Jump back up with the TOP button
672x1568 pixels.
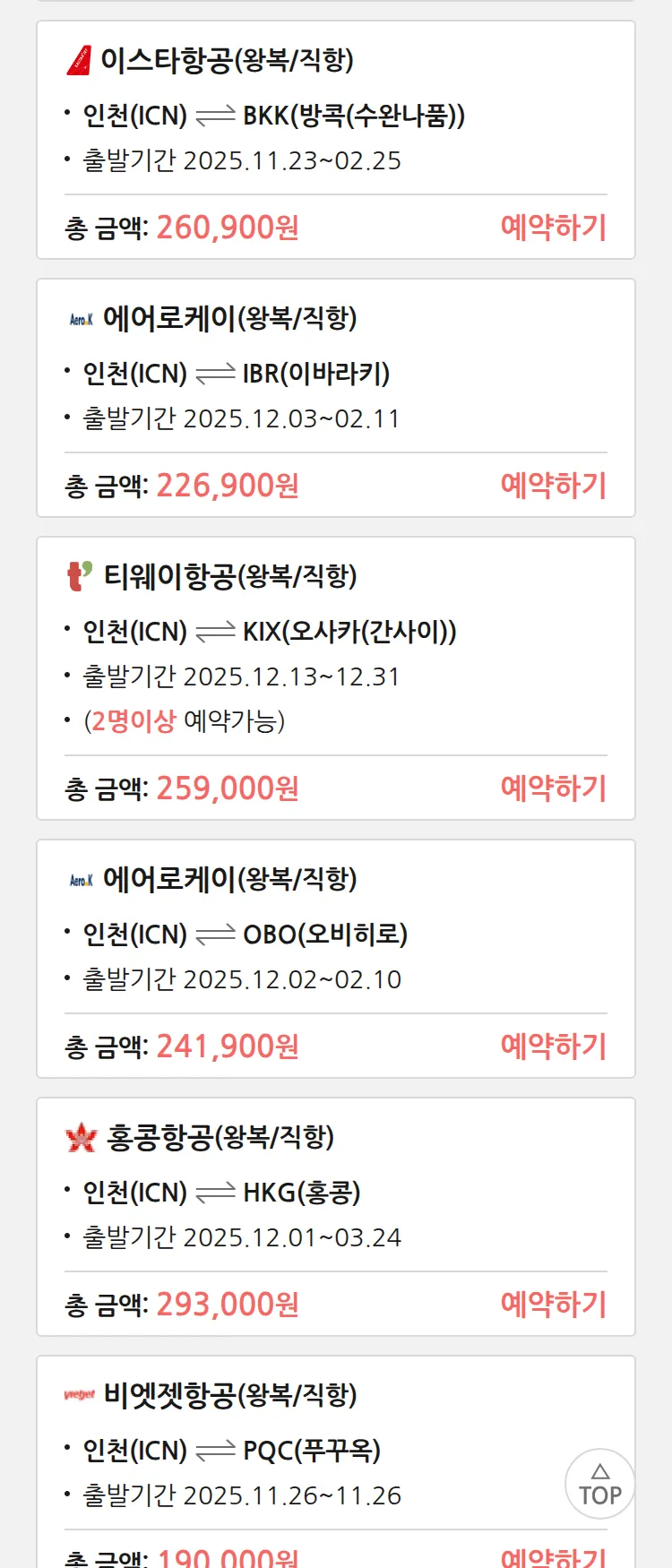599,1484
